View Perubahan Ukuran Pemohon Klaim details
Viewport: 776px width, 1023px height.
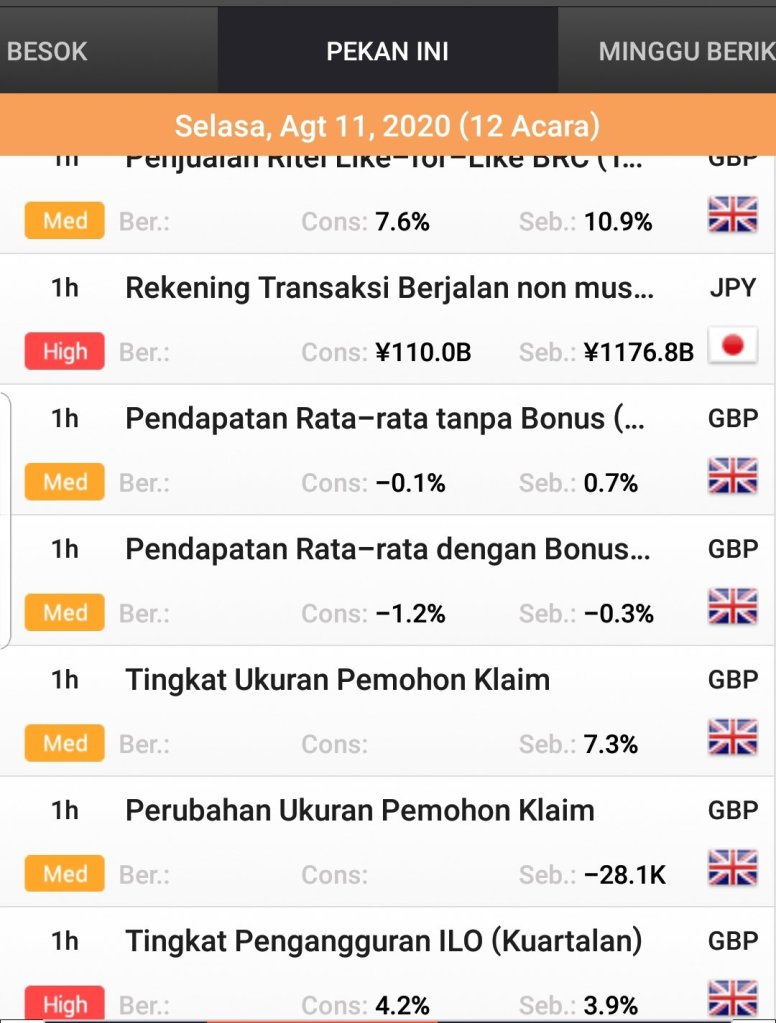tap(360, 810)
